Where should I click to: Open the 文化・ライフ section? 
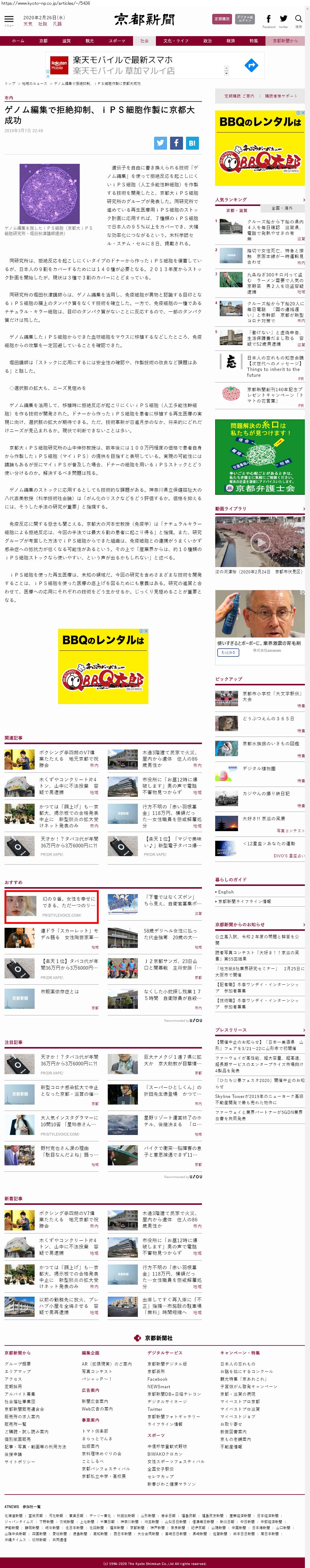pos(176,41)
